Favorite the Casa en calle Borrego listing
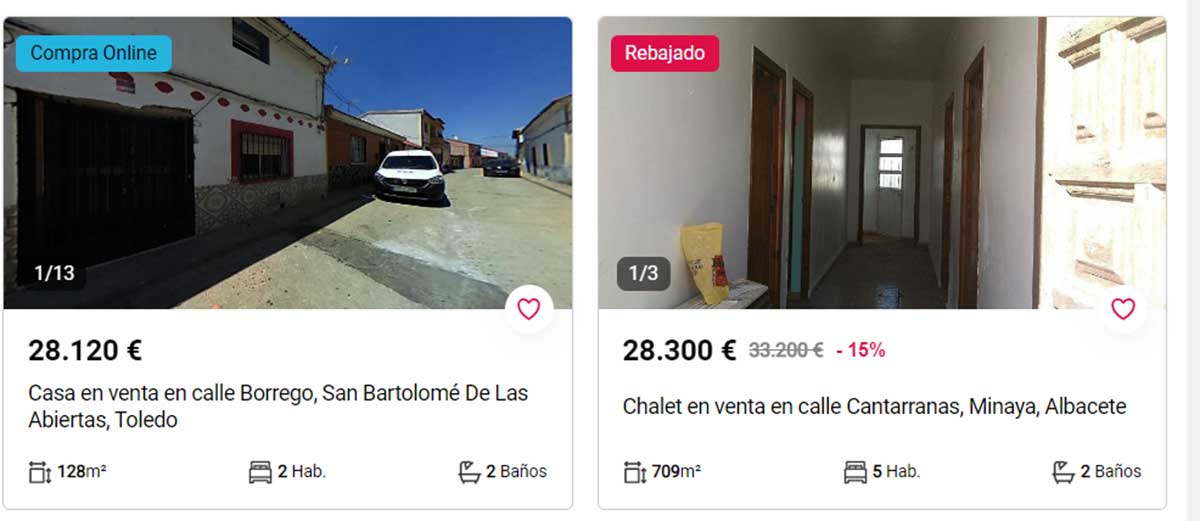Screen dimensions: 1200x521 click(528, 309)
